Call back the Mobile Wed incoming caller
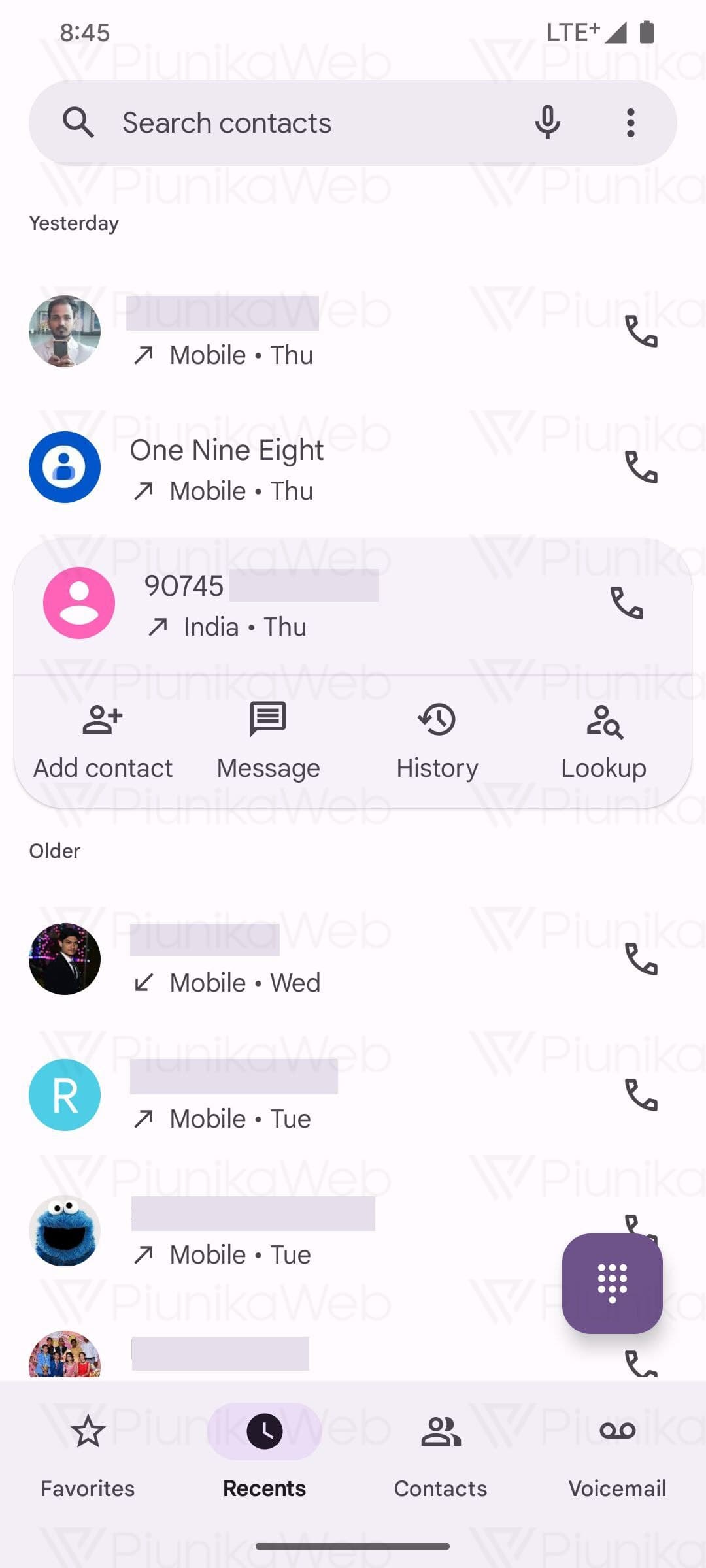This screenshot has width=706, height=1568. (641, 959)
